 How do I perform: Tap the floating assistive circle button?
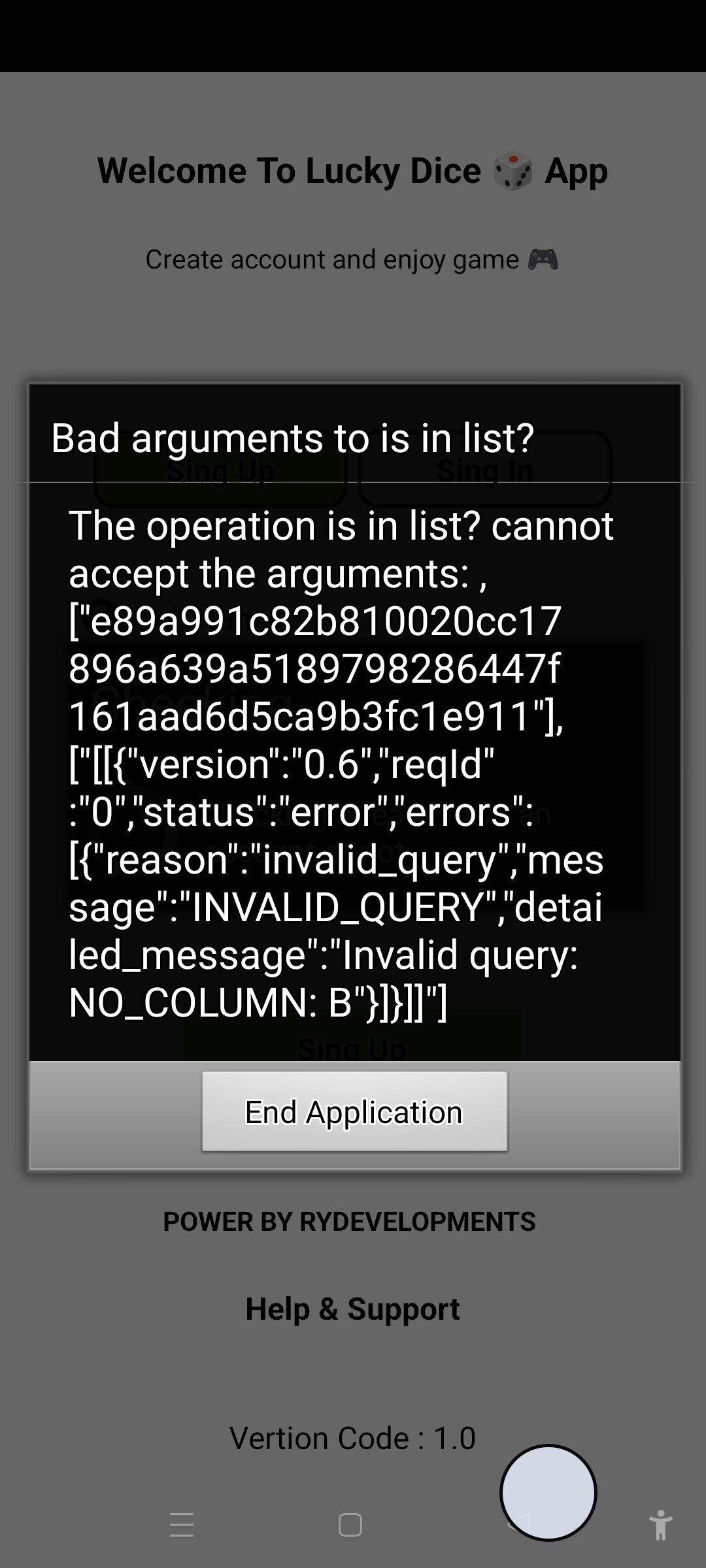click(x=548, y=1492)
